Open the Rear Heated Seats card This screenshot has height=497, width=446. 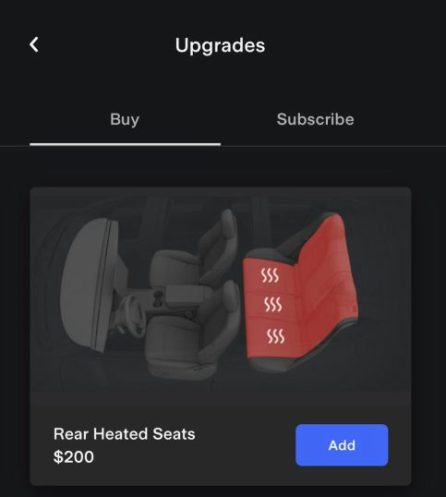point(221,336)
